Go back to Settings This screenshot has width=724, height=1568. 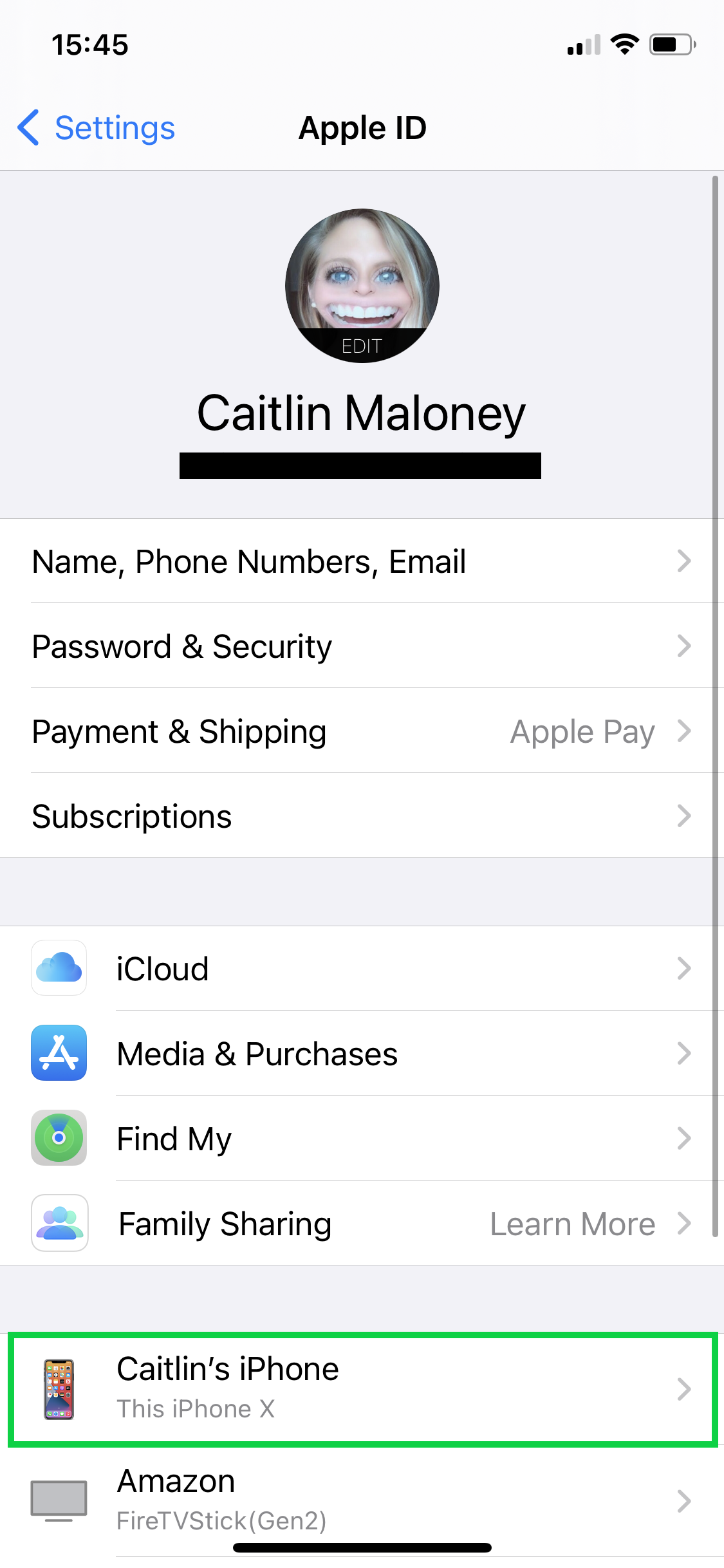point(97,128)
